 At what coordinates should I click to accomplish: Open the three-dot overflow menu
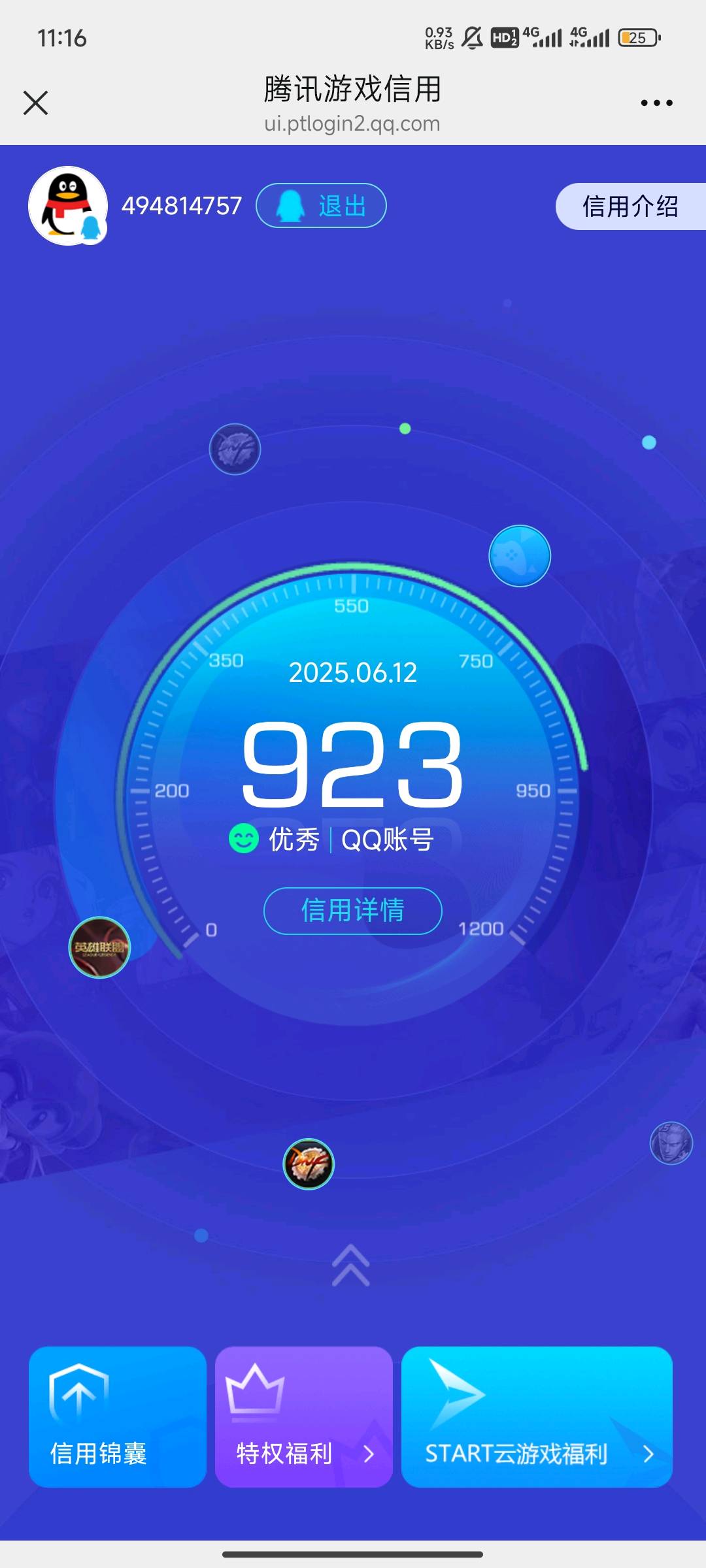coord(656,103)
